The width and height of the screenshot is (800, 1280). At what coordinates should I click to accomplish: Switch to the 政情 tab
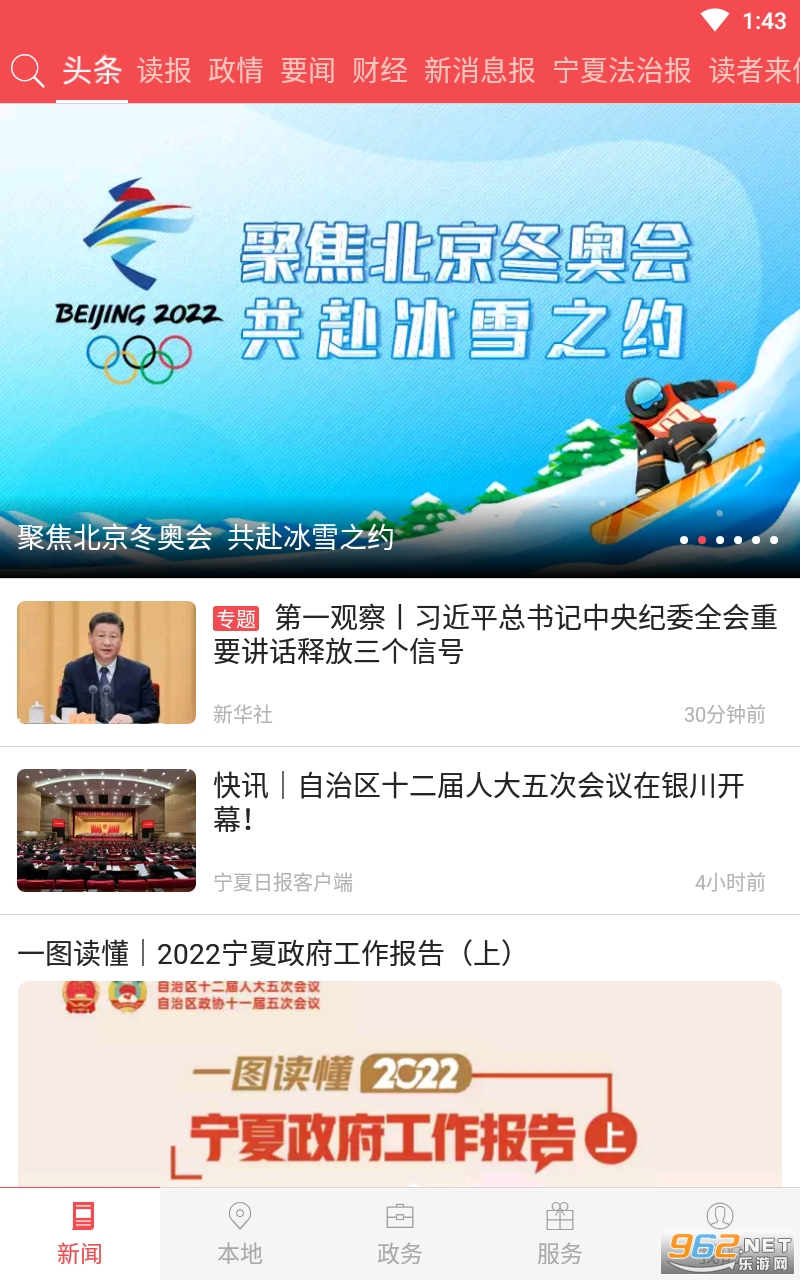pyautogui.click(x=236, y=70)
